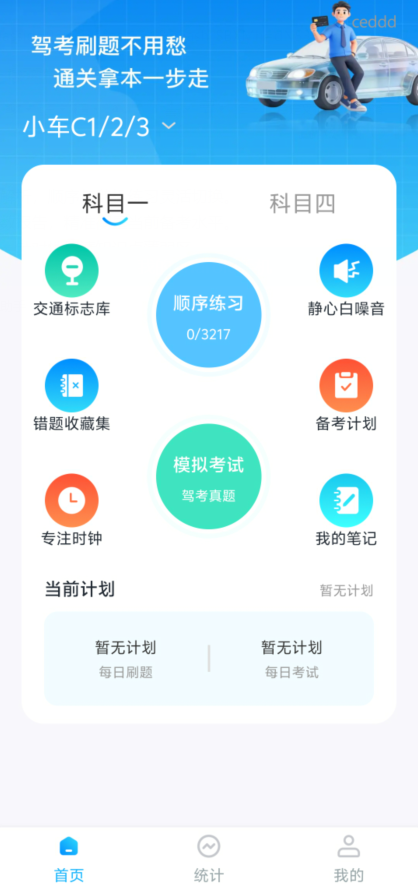This screenshot has width=418, height=884.
Task: Start 顺序练习 sequential practice
Action: coord(209,315)
